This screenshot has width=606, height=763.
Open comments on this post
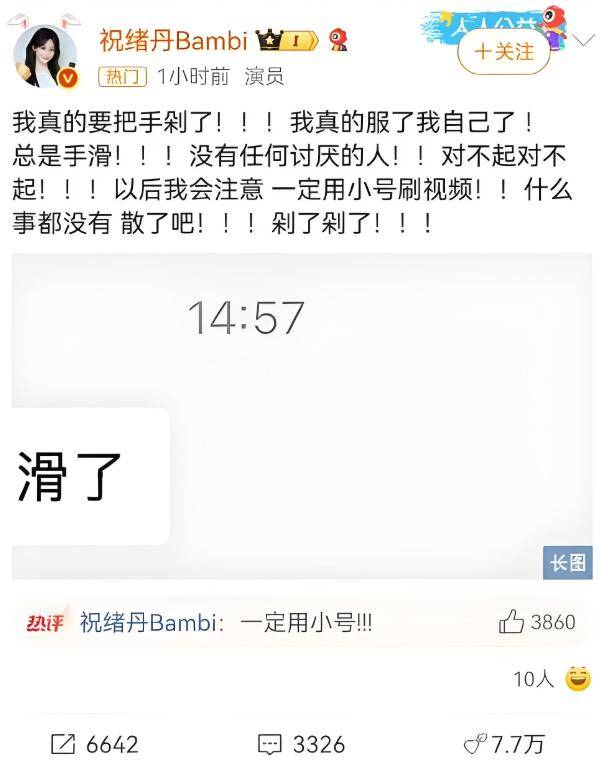(301, 744)
